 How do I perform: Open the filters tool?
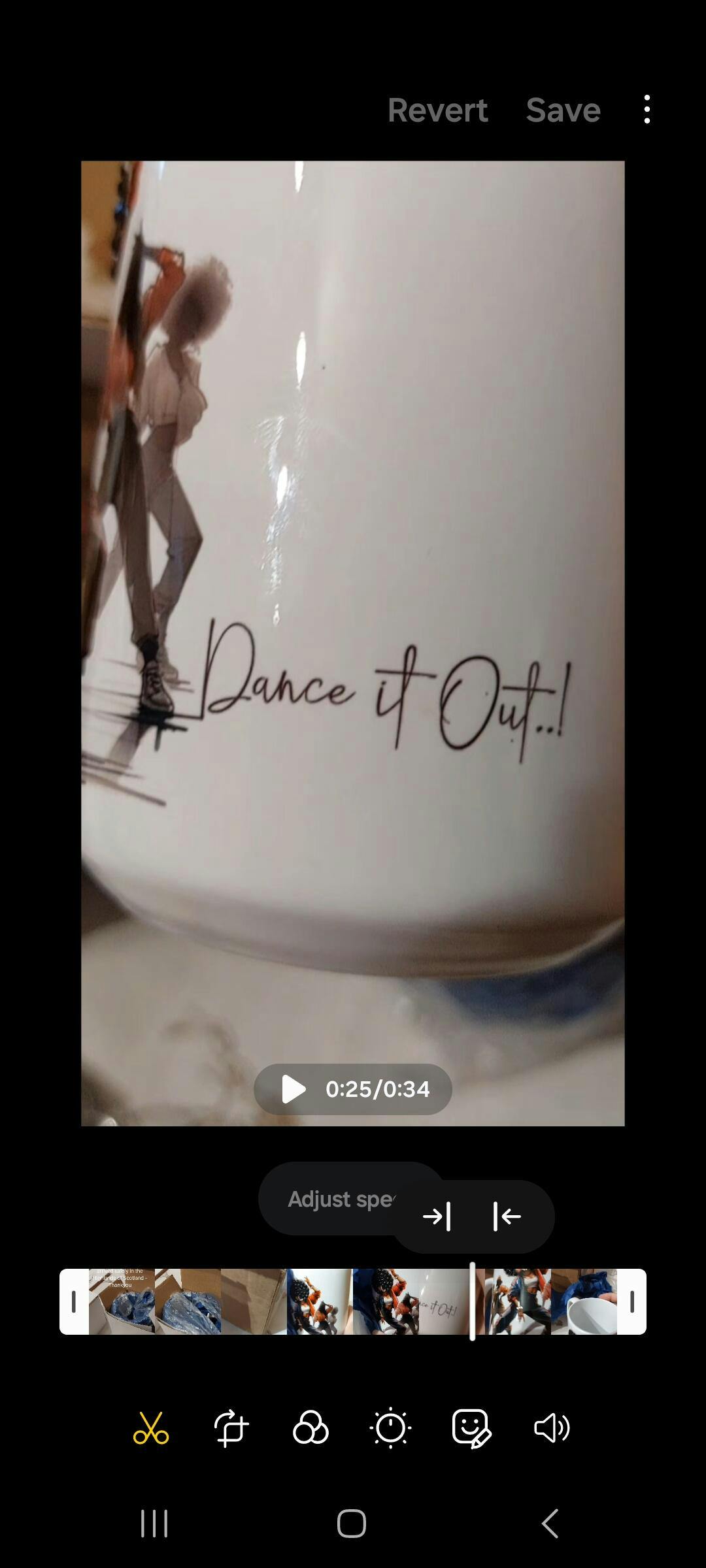click(311, 1428)
